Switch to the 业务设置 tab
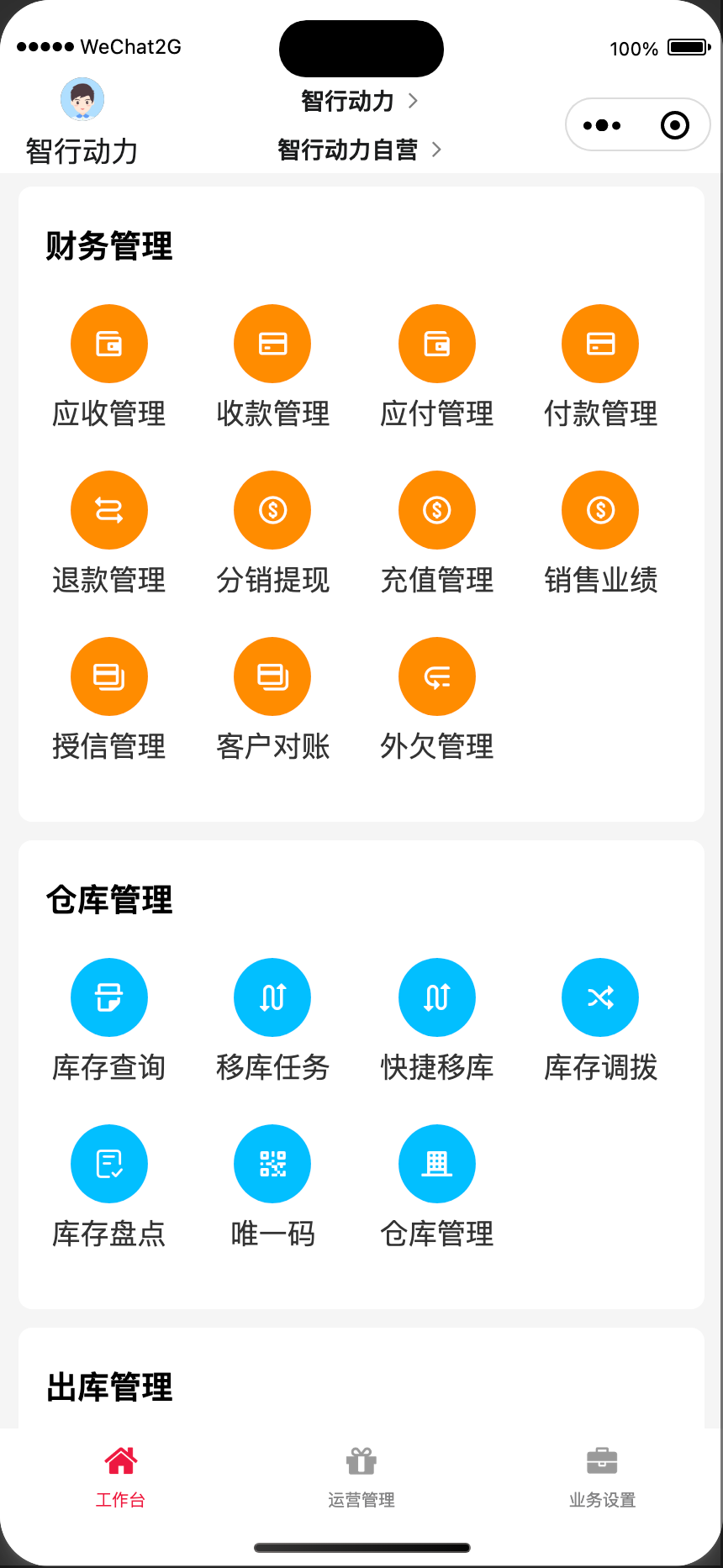This screenshot has height=1568, width=723. 602,1477
